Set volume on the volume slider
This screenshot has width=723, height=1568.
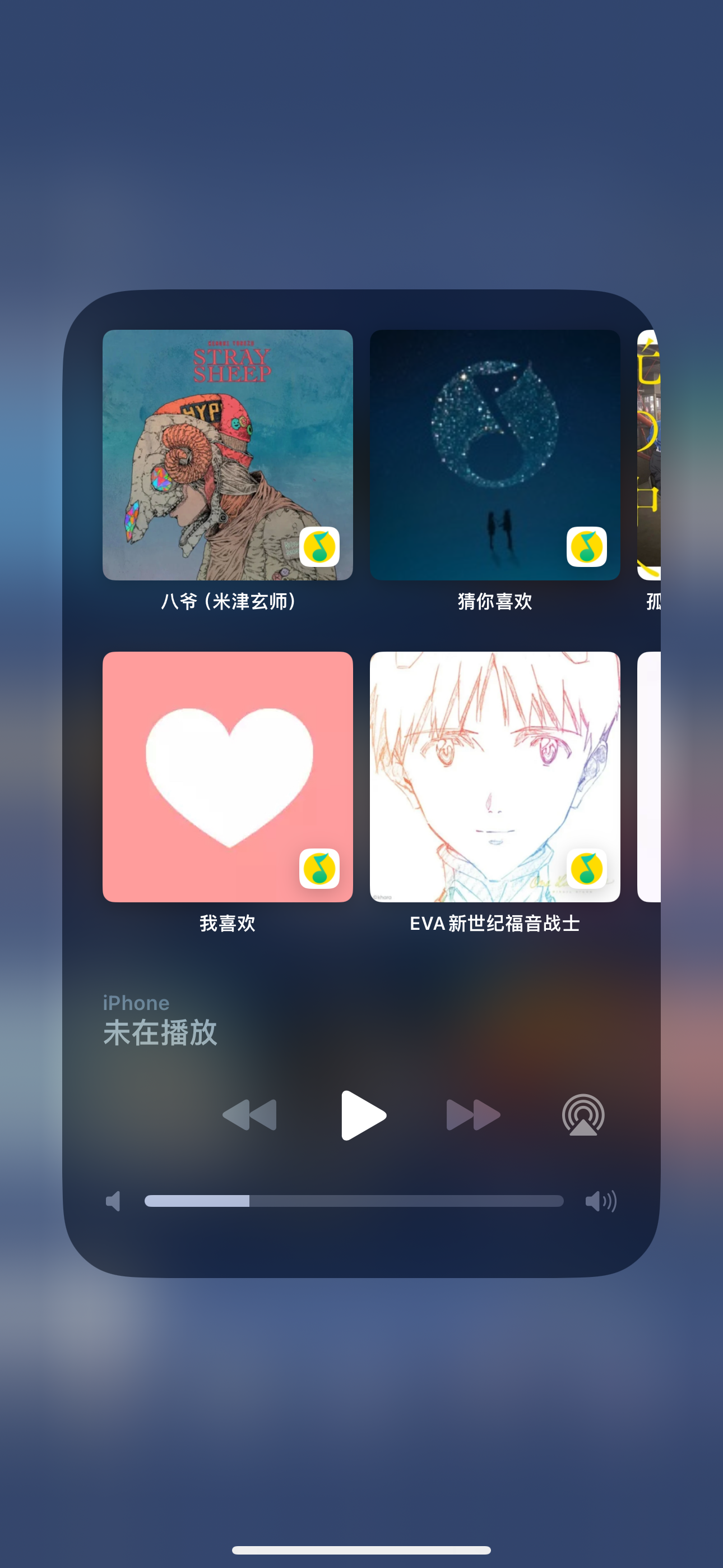pos(354,1201)
